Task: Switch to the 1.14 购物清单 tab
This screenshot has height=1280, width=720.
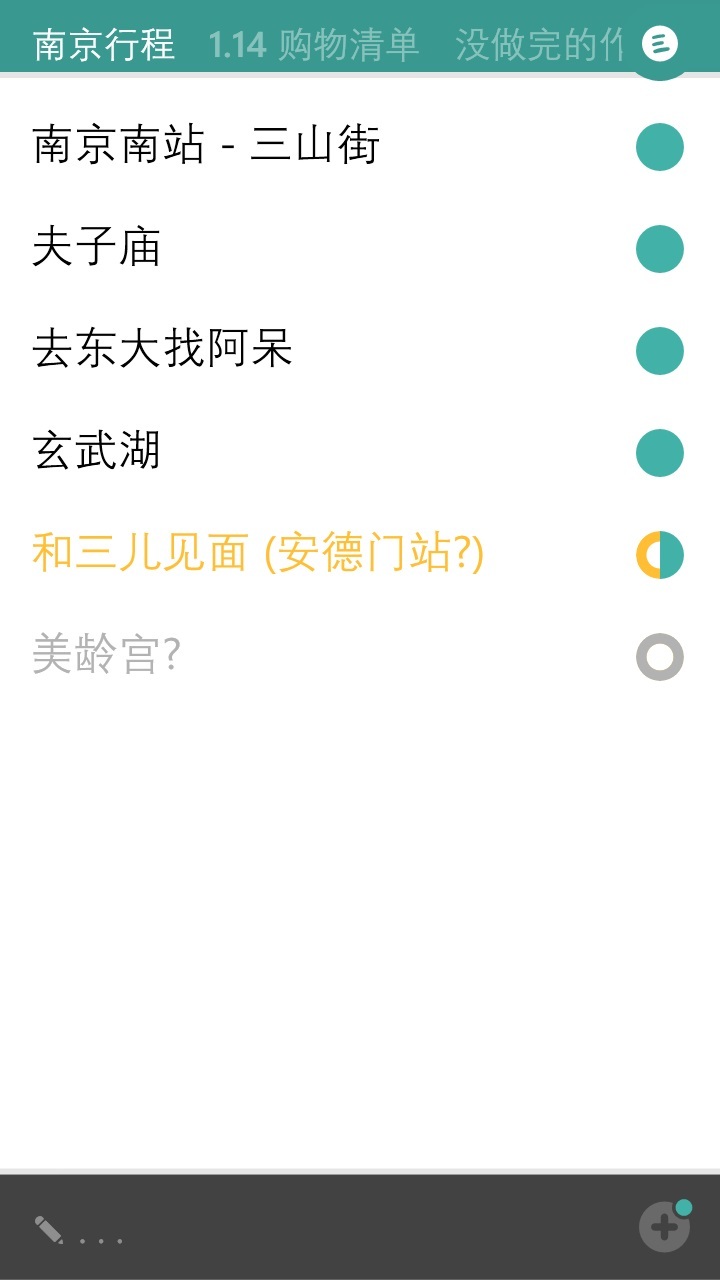Action: (313, 45)
